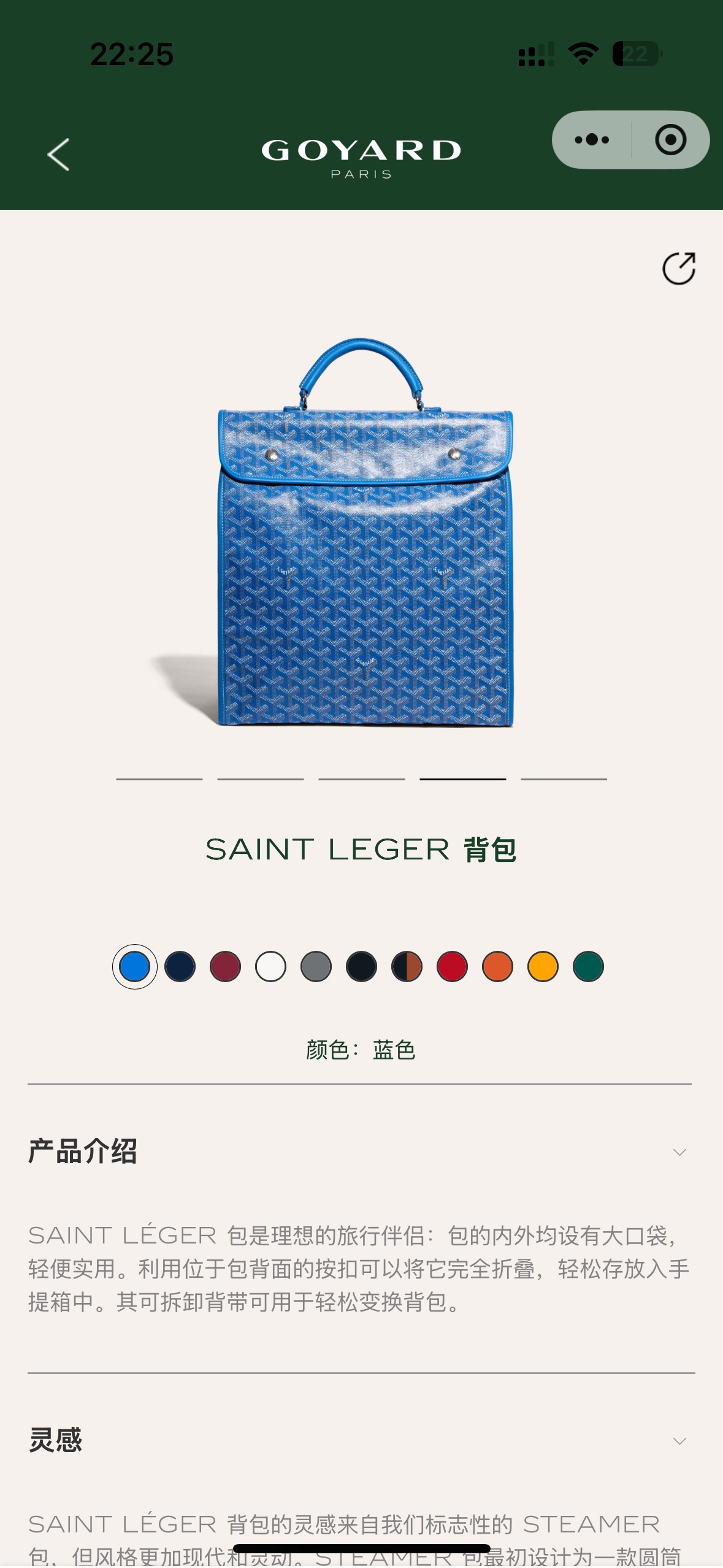The image size is (723, 1568).
Task: Select the red color swatch
Action: (x=452, y=967)
